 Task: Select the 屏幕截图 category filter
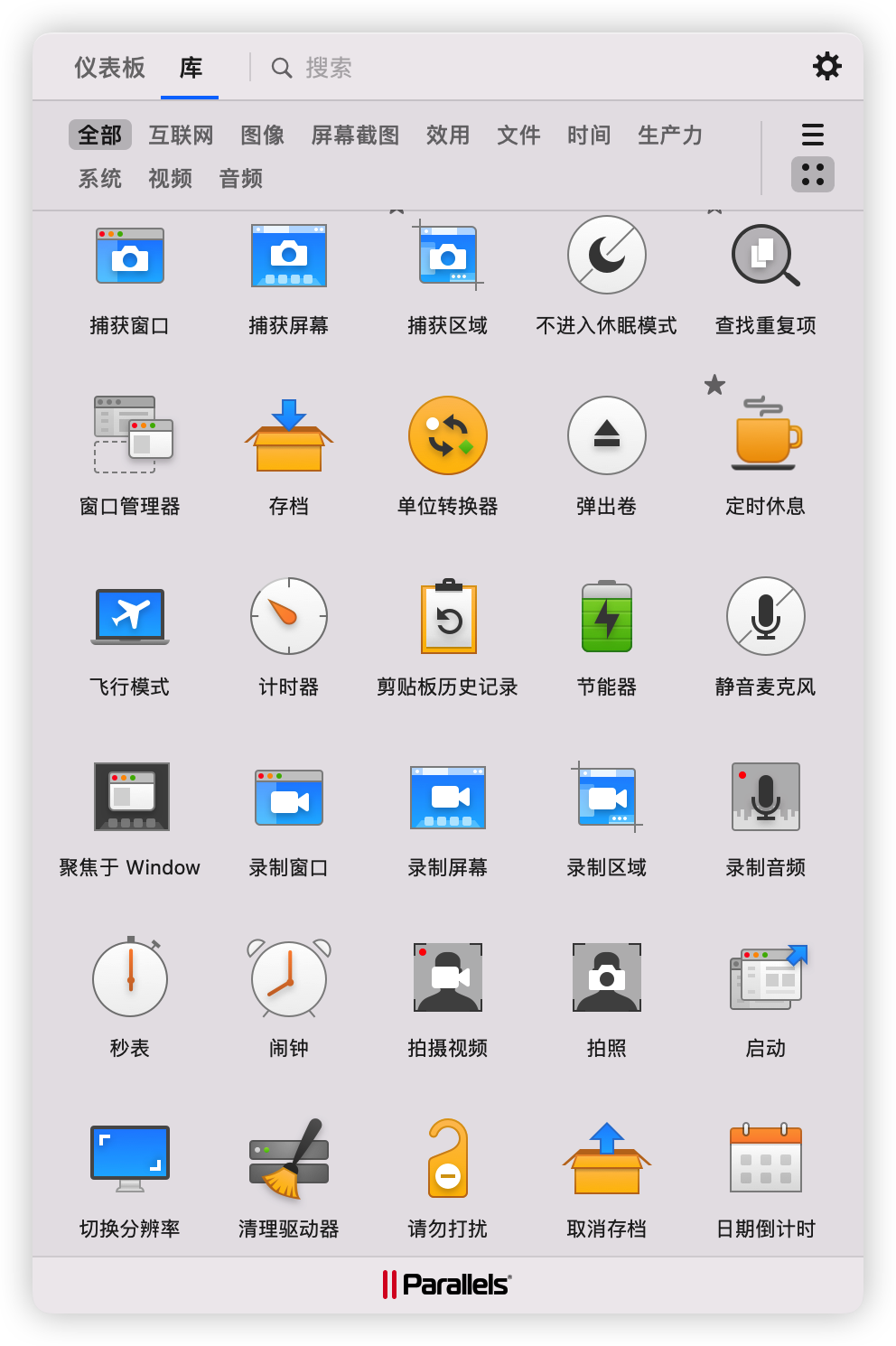[355, 136]
